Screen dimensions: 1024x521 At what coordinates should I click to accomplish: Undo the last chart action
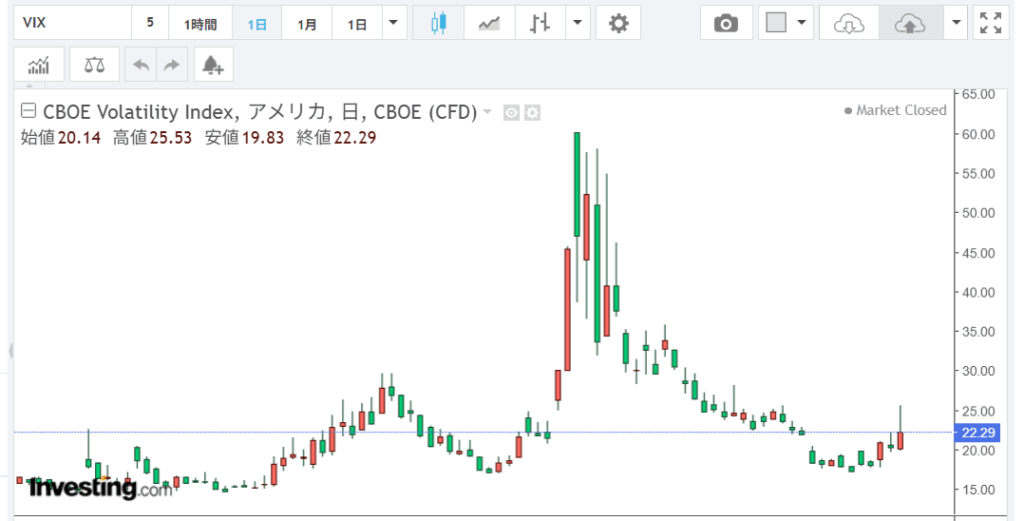point(141,65)
